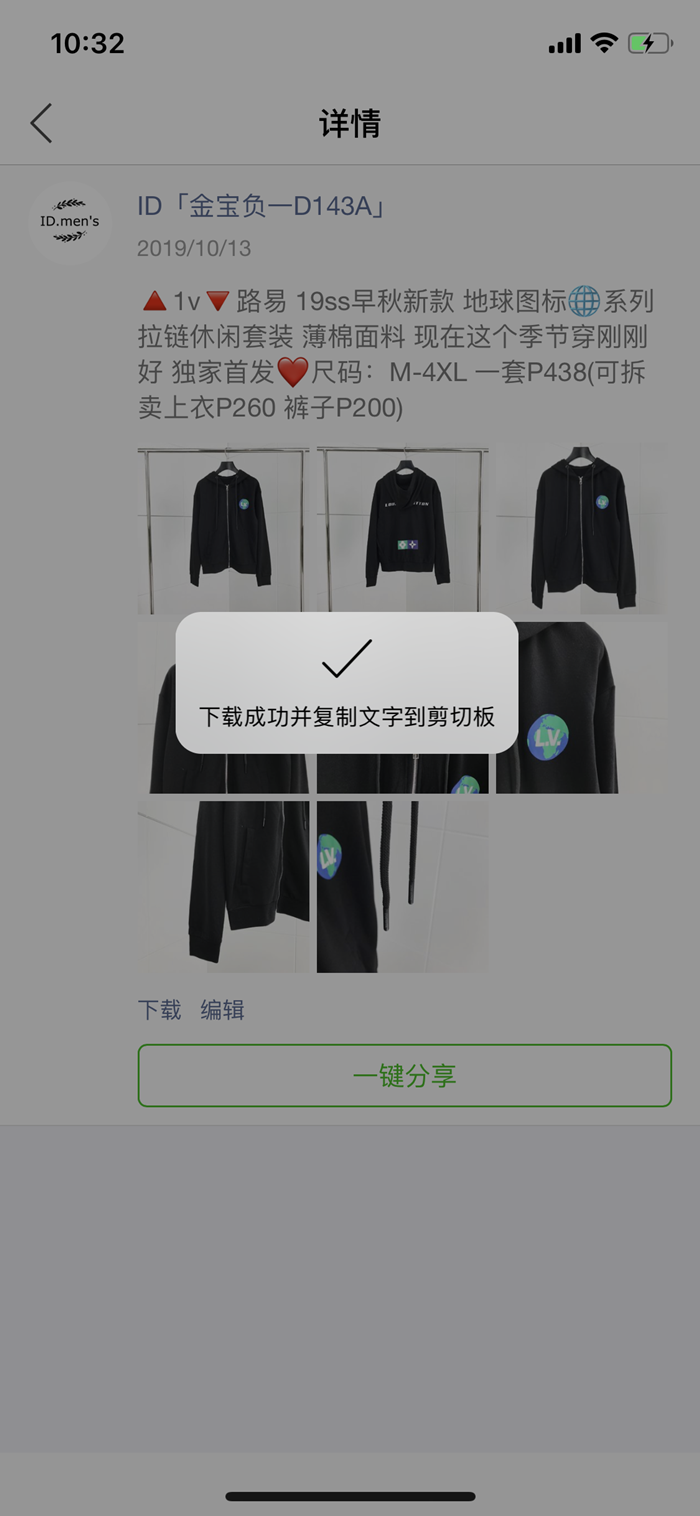Image resolution: width=700 pixels, height=1516 pixels.
Task: Open photo of jacket sleeve and pocket
Action: 223,886
